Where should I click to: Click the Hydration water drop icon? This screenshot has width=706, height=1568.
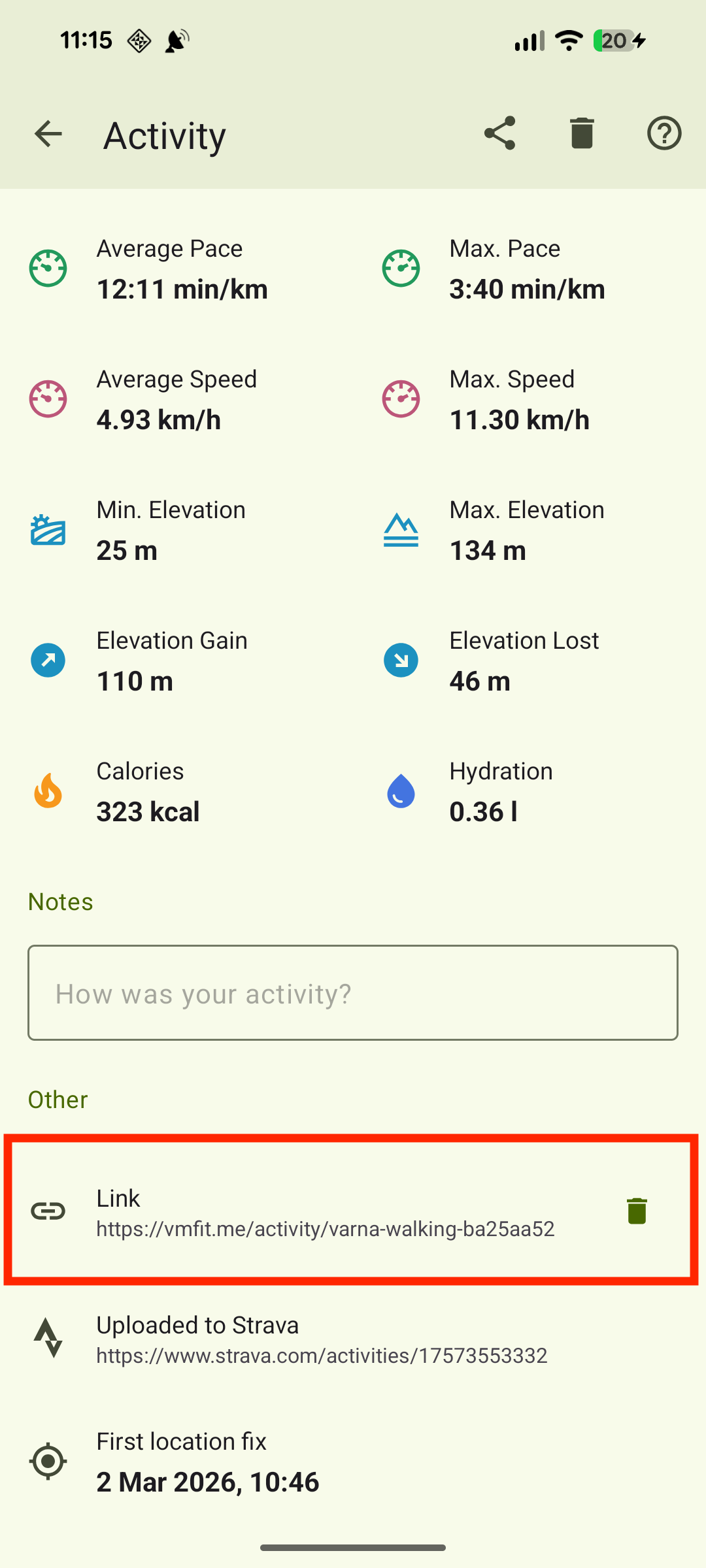click(401, 791)
